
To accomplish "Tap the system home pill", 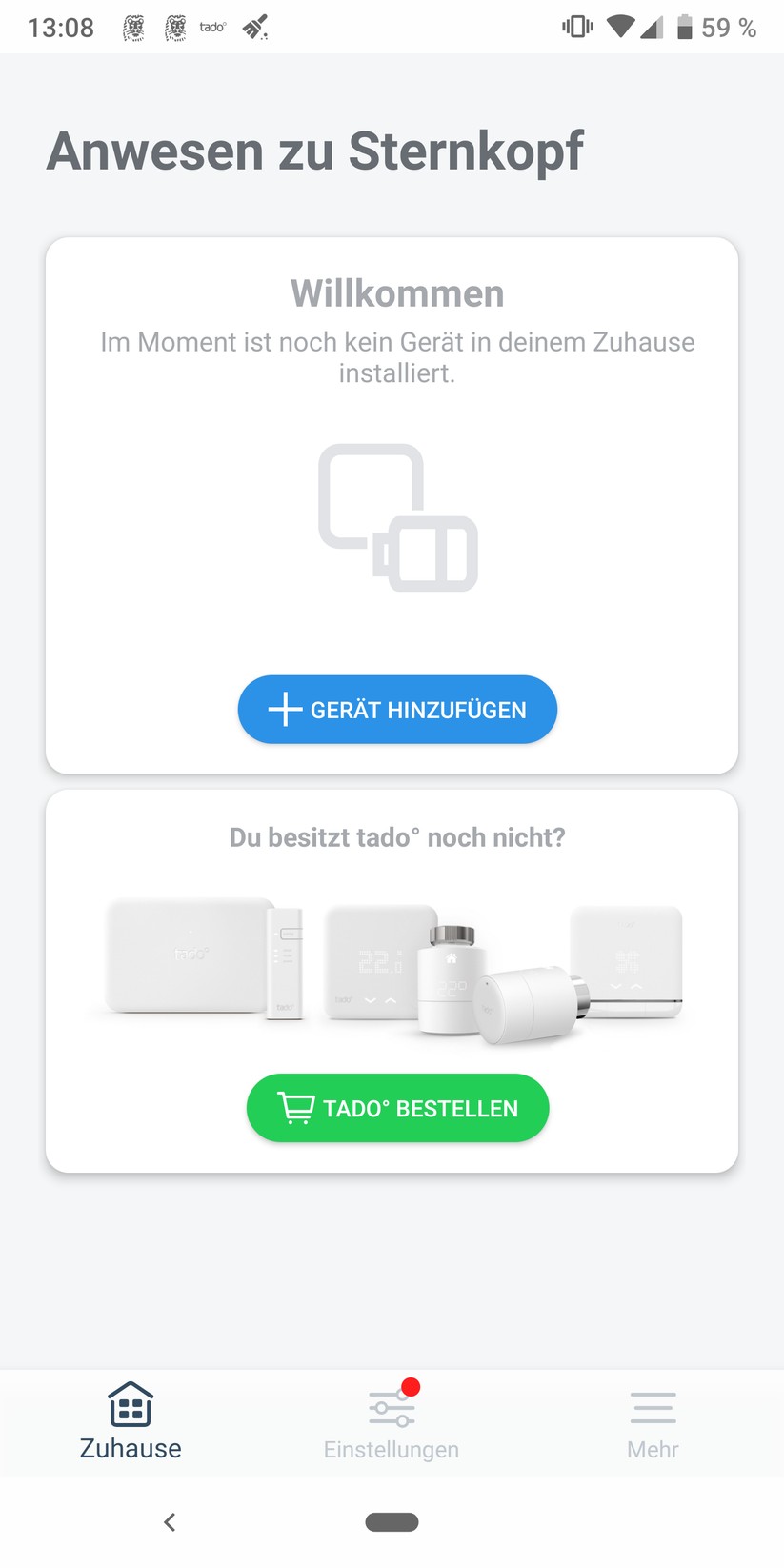I will (x=392, y=1522).
